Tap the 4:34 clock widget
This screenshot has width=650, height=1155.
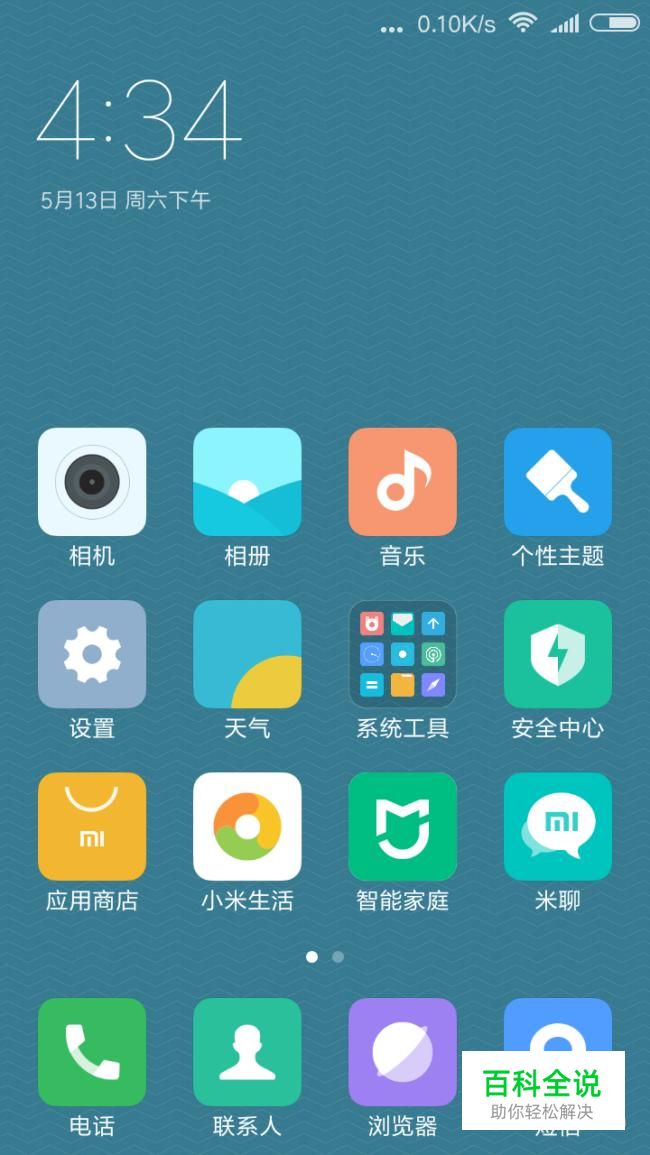pyautogui.click(x=139, y=122)
